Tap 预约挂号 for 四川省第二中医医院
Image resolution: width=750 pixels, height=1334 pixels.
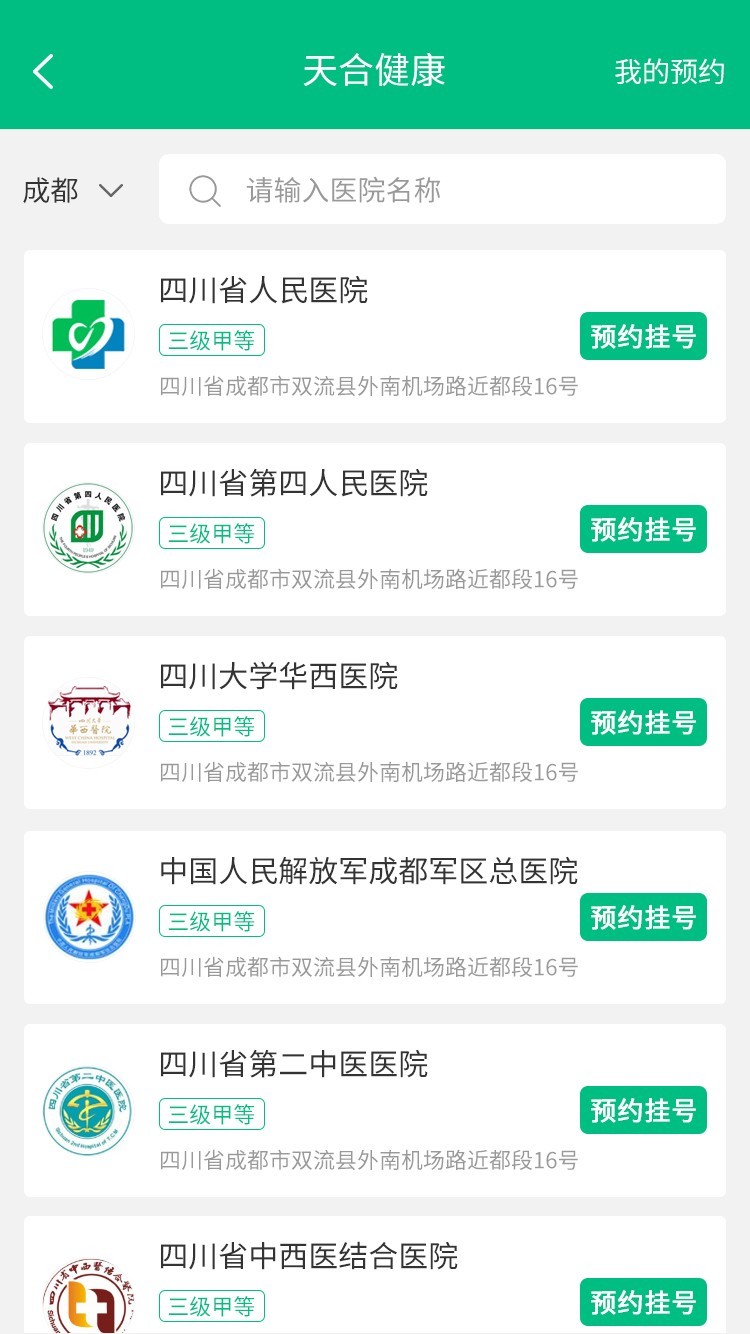[x=643, y=1111]
